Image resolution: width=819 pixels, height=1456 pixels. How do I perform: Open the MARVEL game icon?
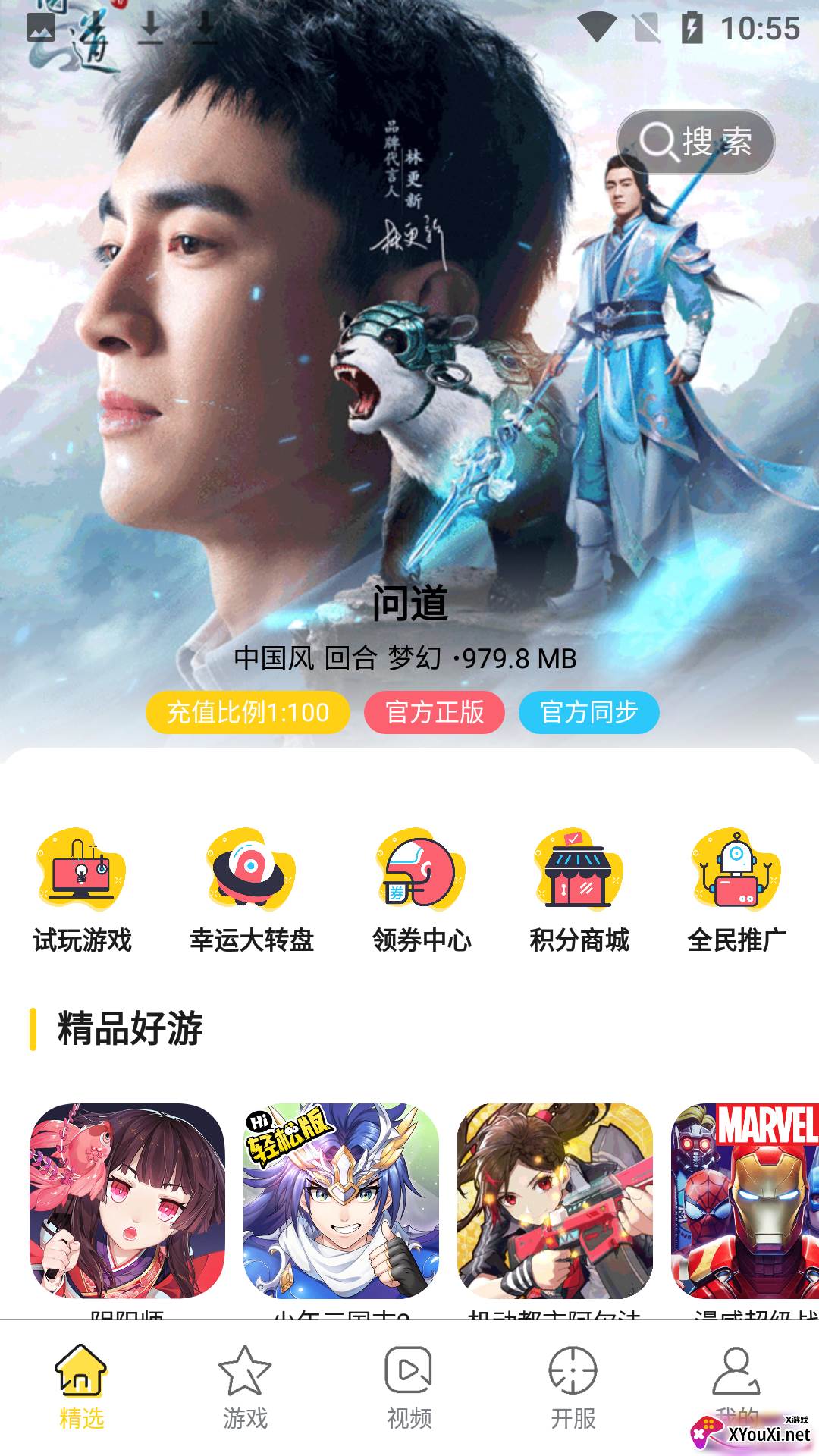pyautogui.click(x=747, y=1200)
